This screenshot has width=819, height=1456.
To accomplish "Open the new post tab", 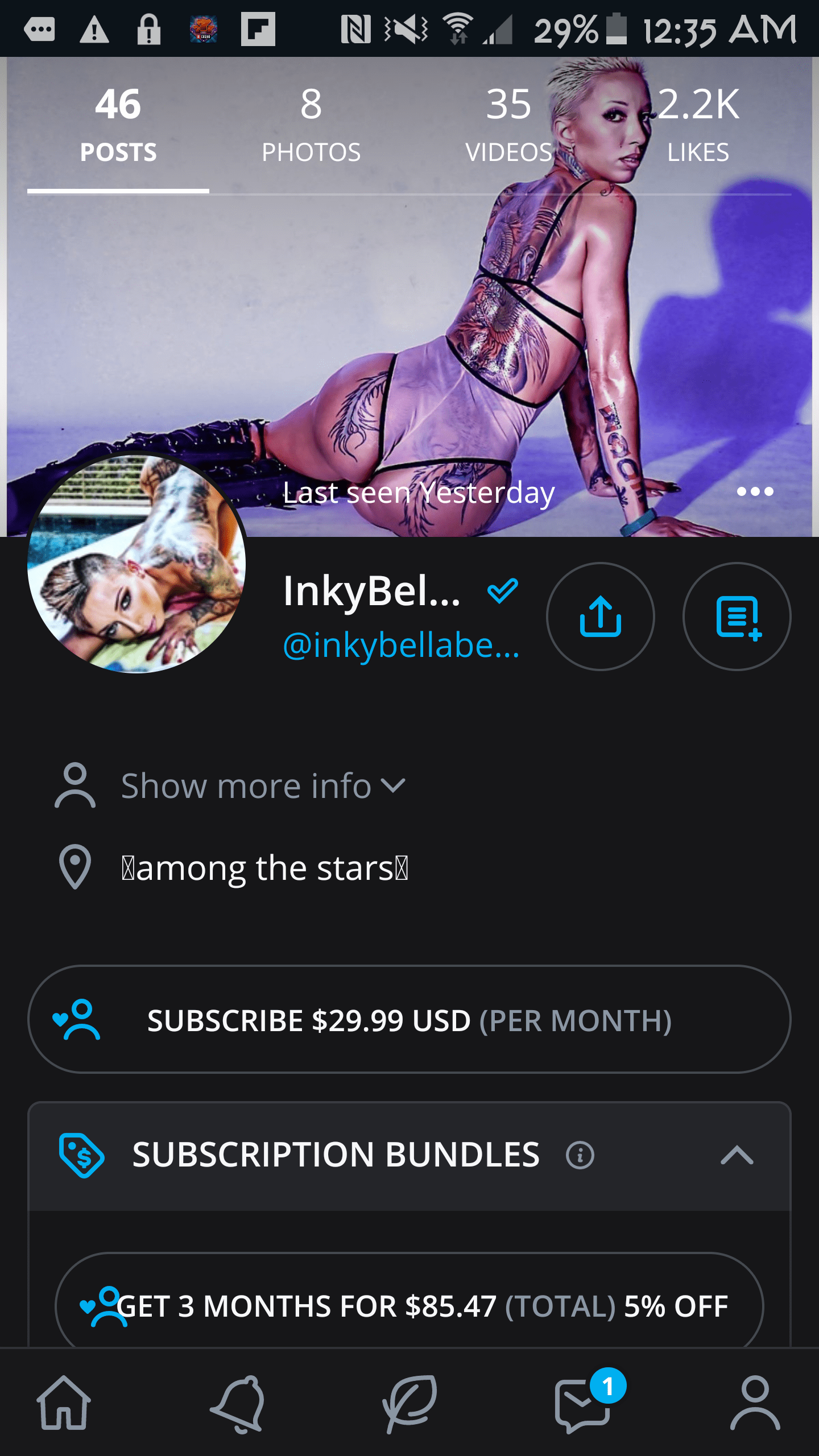I will coord(409,1403).
